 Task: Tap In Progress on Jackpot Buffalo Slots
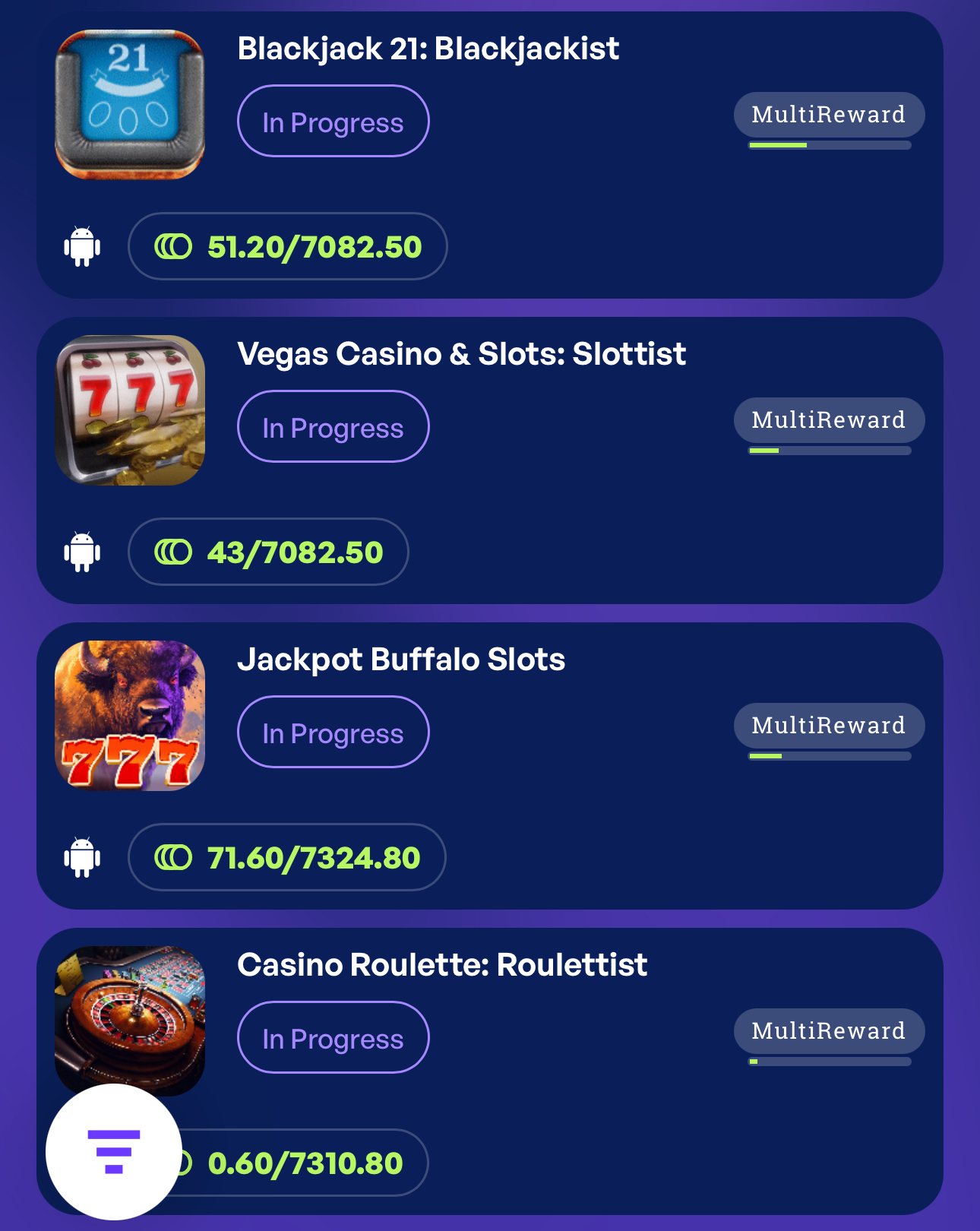pos(333,733)
